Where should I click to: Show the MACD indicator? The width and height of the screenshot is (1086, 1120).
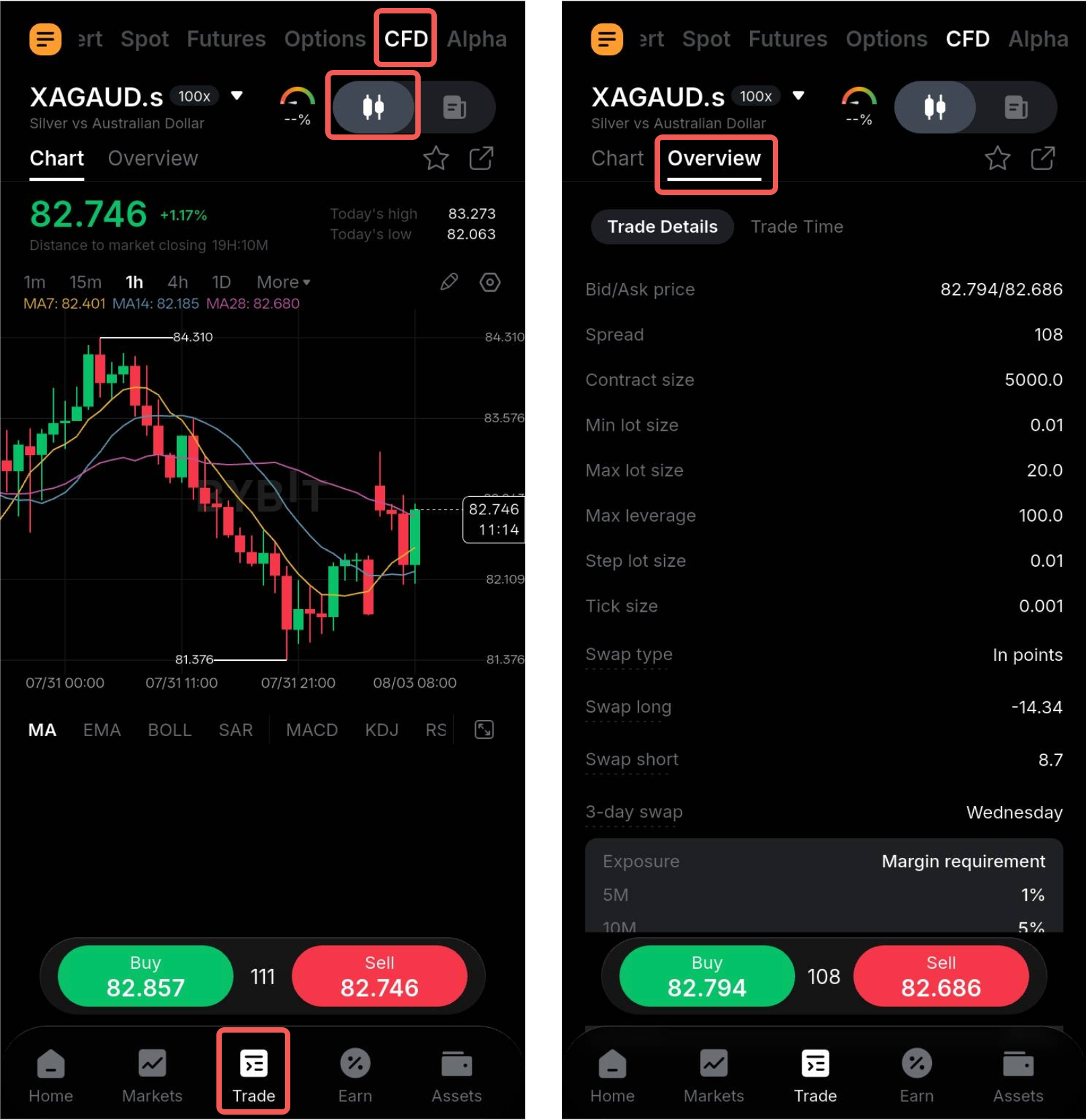[312, 730]
